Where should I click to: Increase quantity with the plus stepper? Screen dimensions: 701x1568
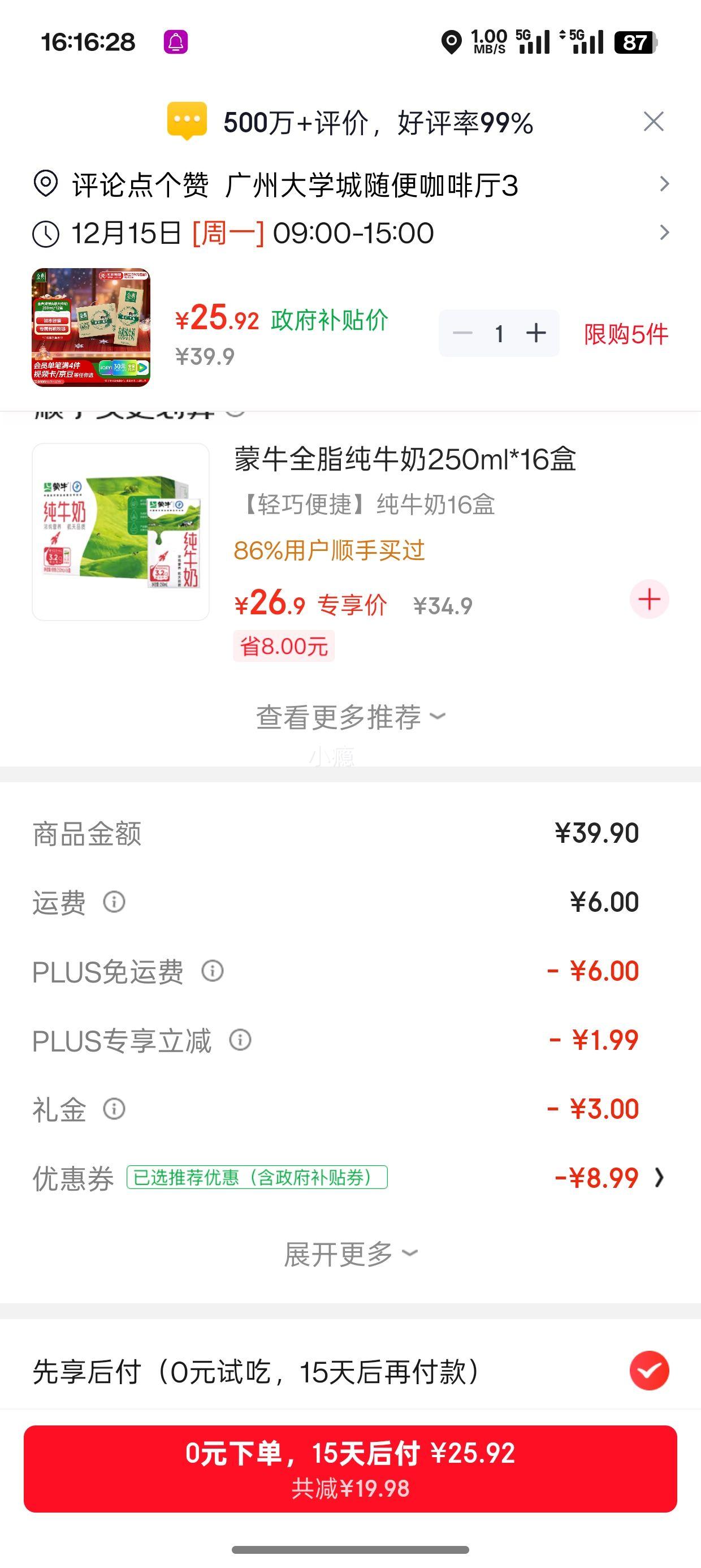click(536, 333)
